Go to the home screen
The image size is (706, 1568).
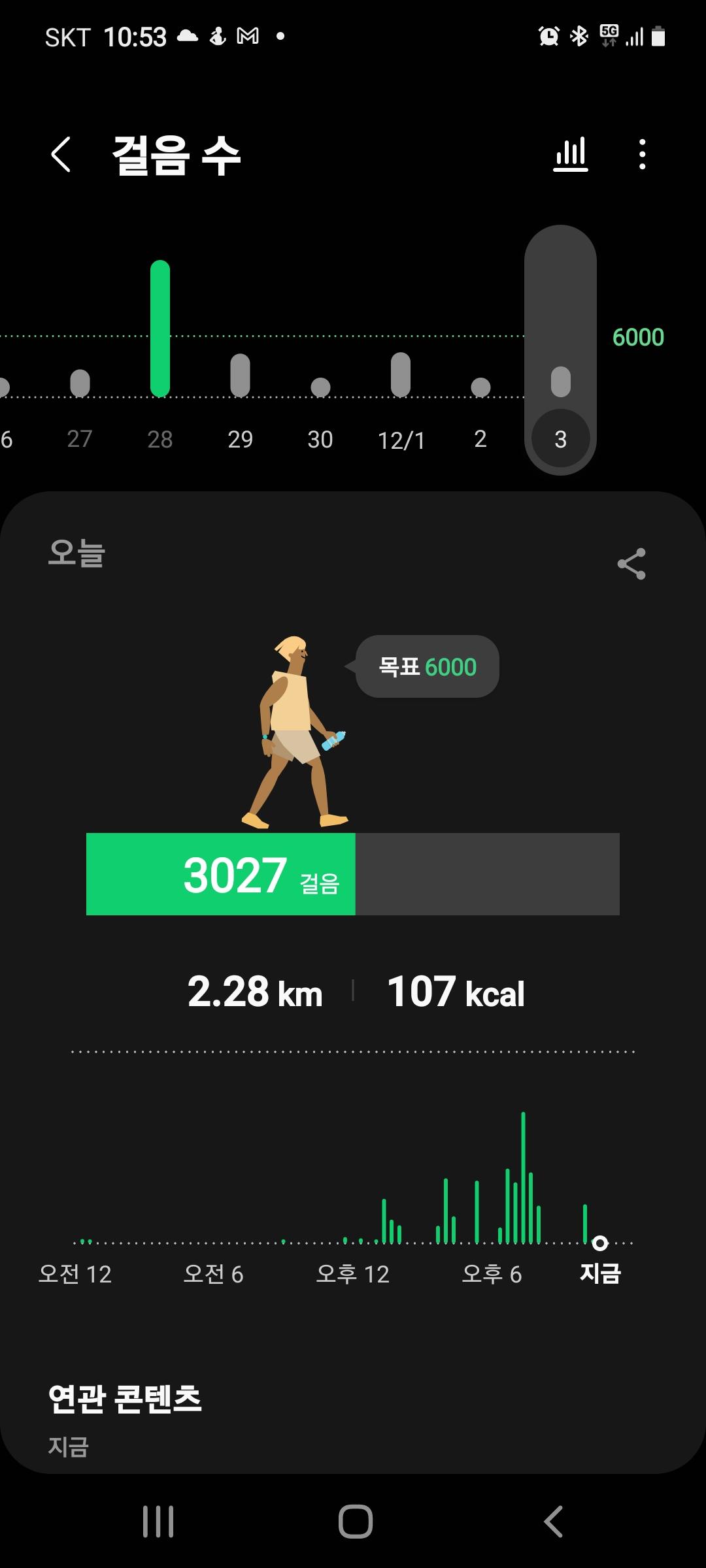355,1522
